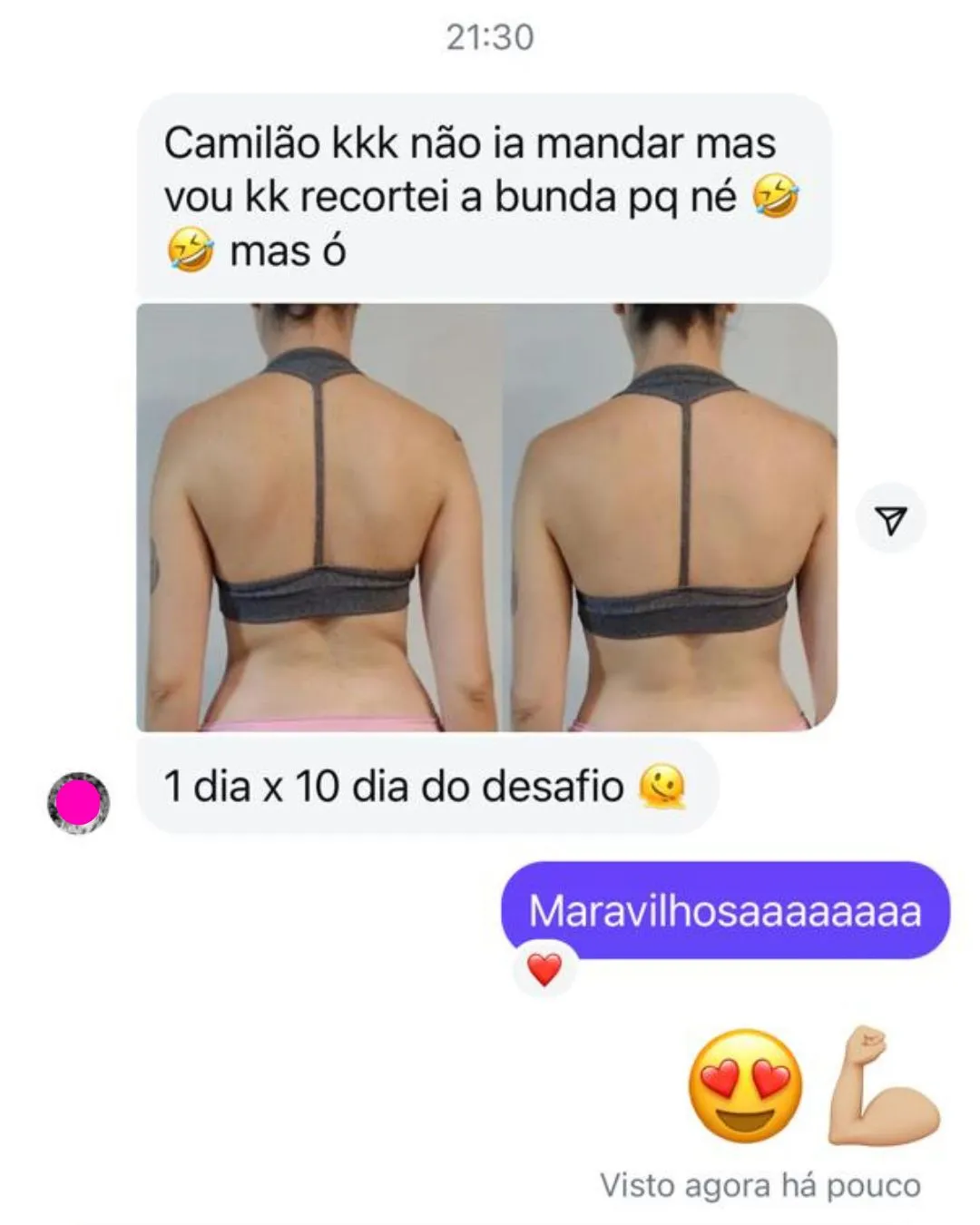
Task: View the heart reaction on Maravilhosaaaaaaaa message
Action: click(x=544, y=971)
